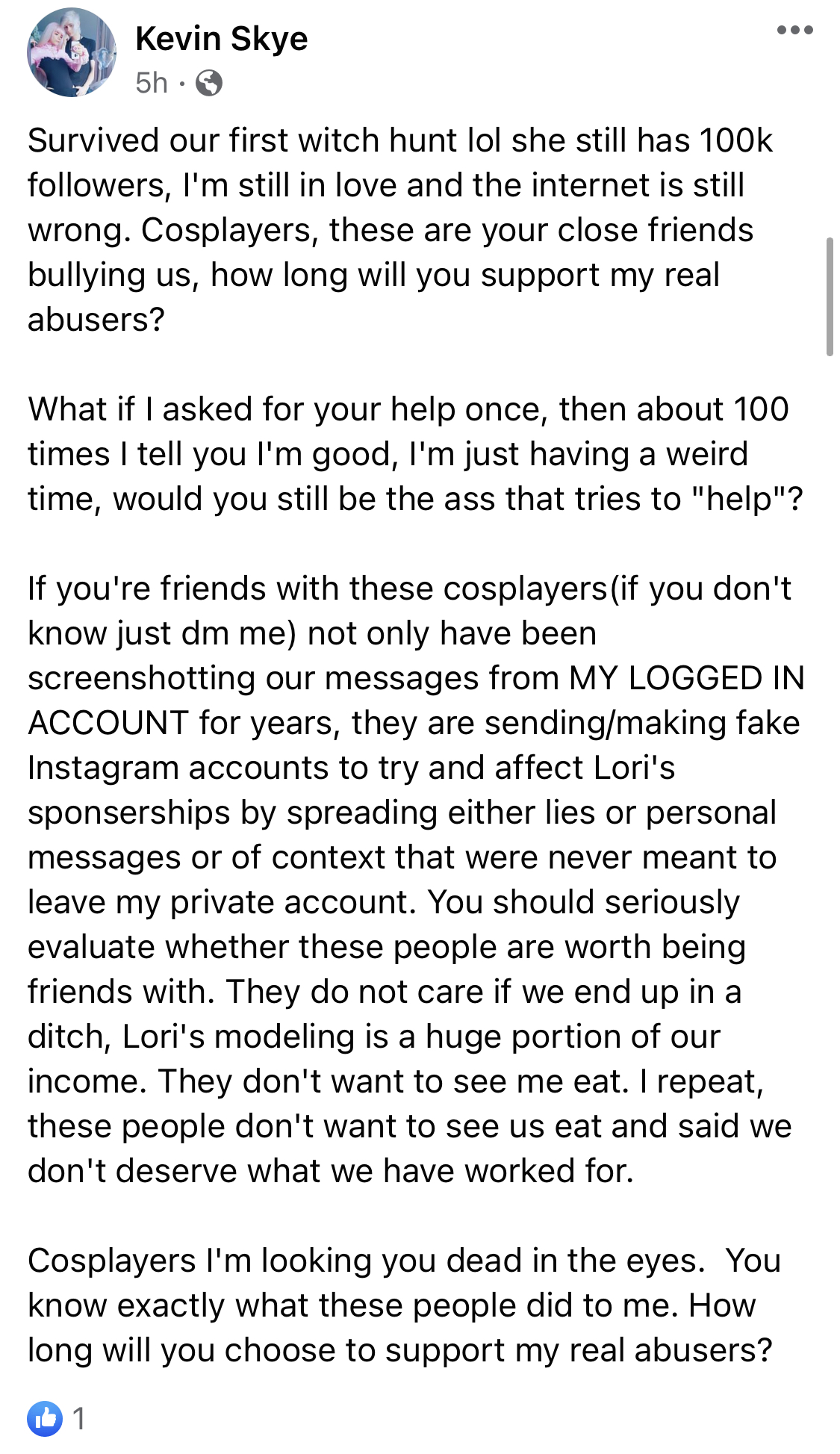View who reacted with a like

57,1417
